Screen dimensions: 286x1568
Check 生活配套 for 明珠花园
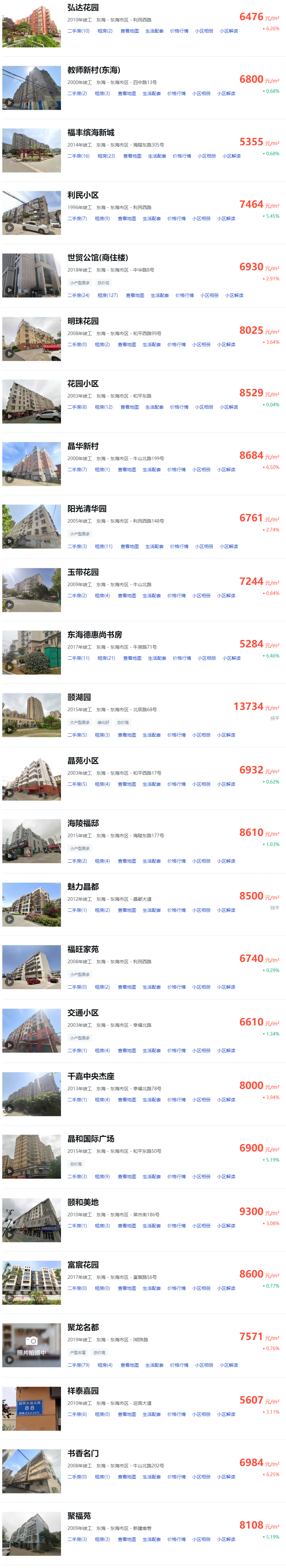(152, 345)
